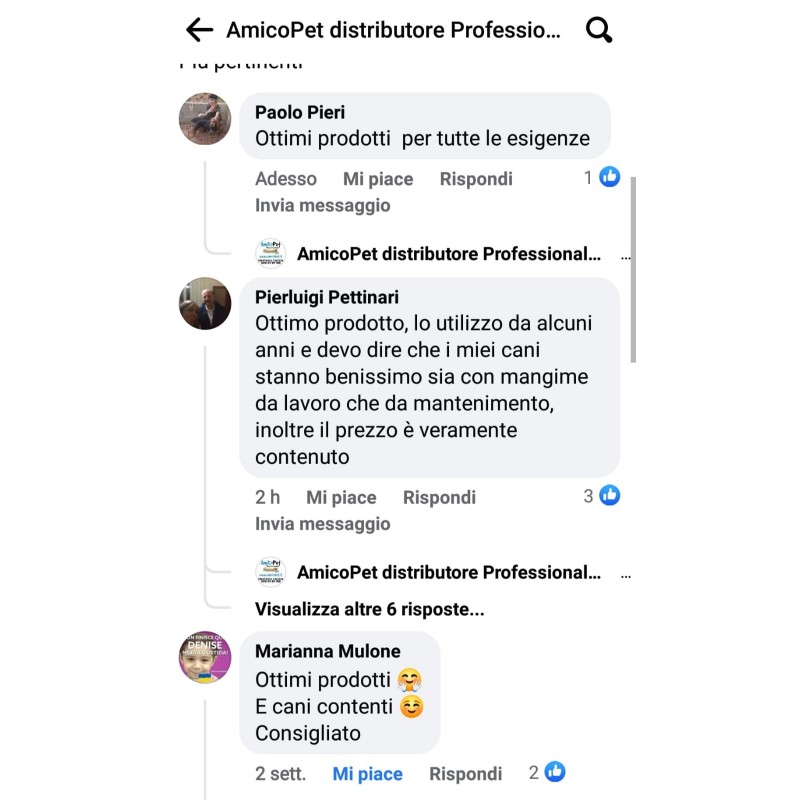The image size is (800, 800).
Task: Open the search magnifier icon
Action: [x=599, y=30]
